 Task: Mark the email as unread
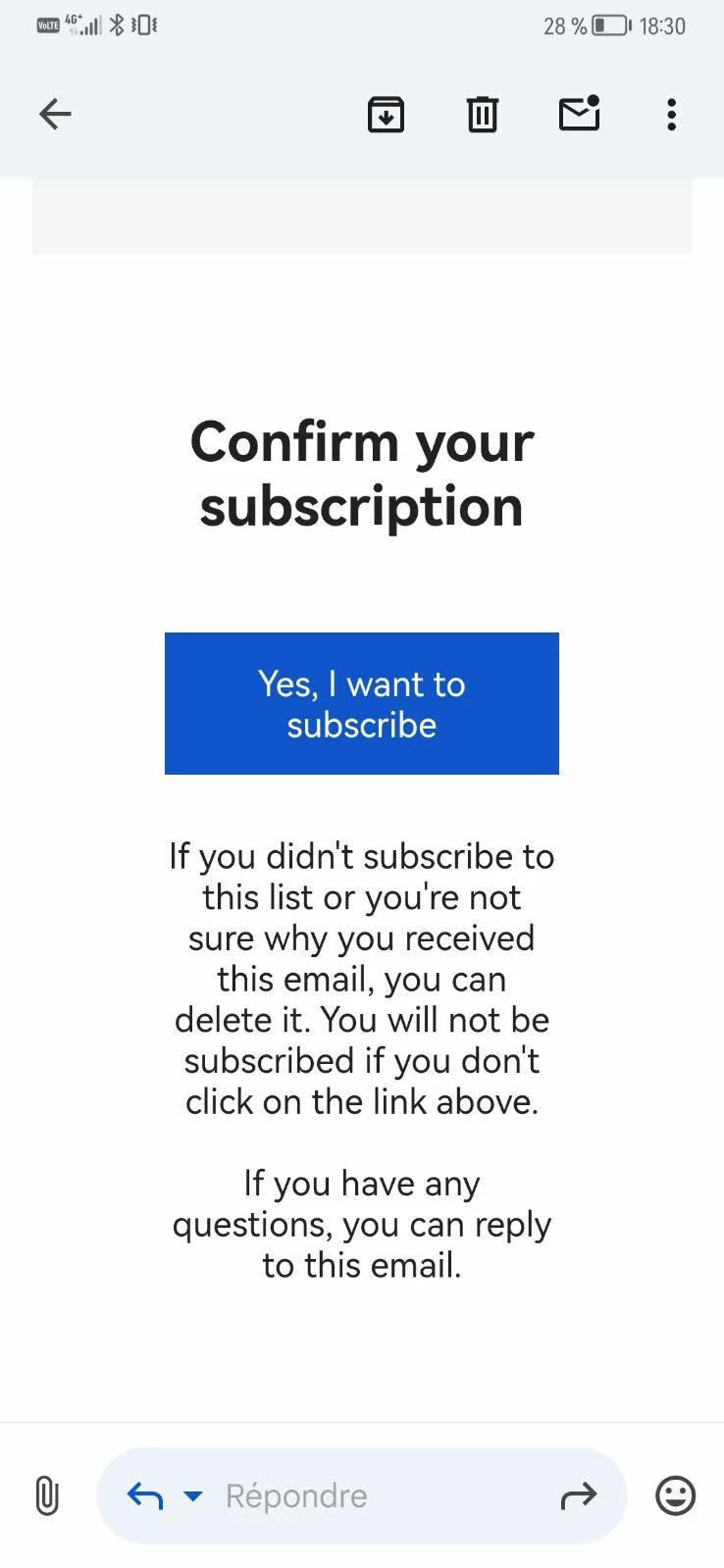click(579, 114)
